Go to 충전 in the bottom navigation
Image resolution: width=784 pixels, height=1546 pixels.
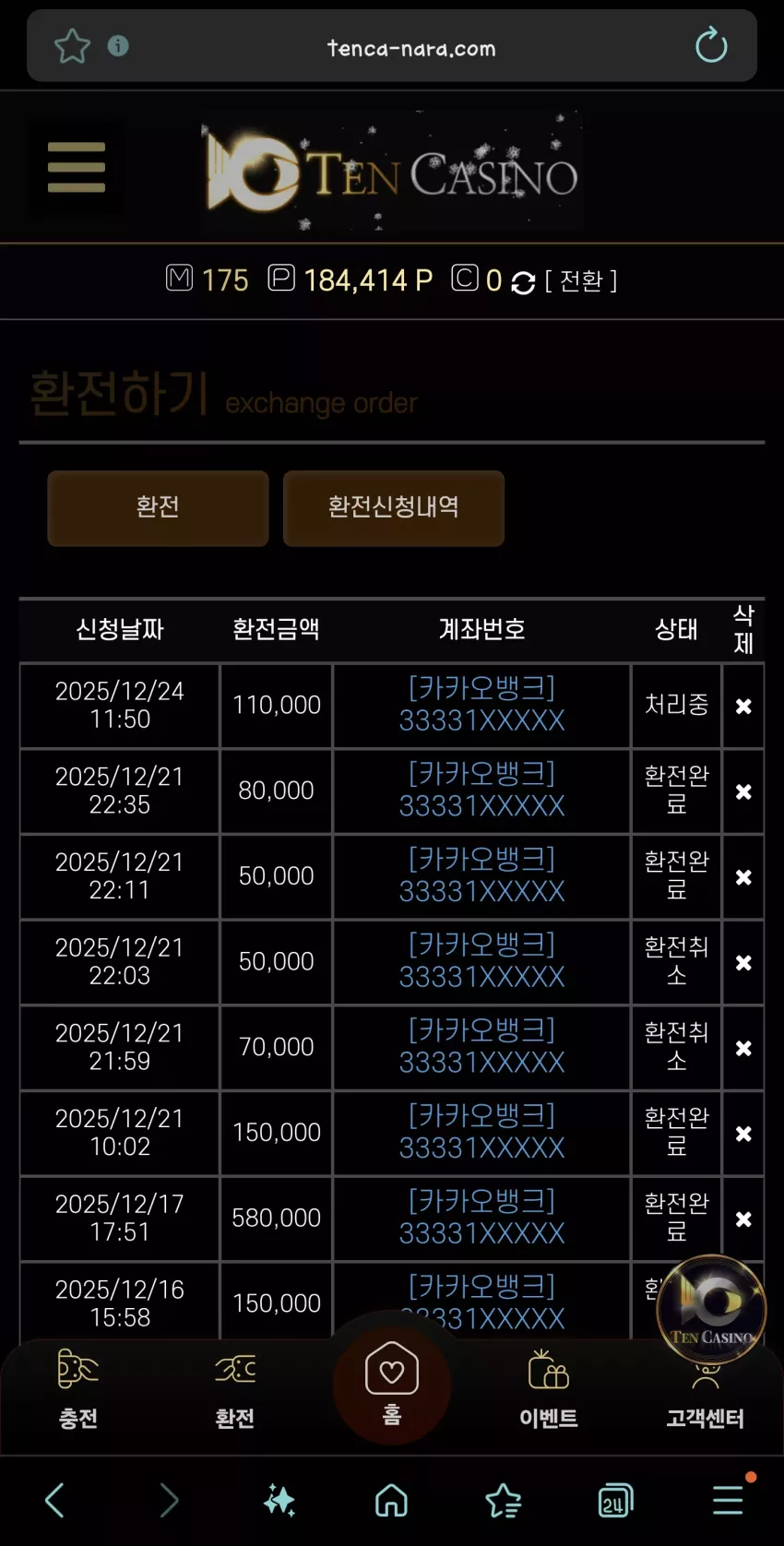pyautogui.click(x=78, y=1389)
